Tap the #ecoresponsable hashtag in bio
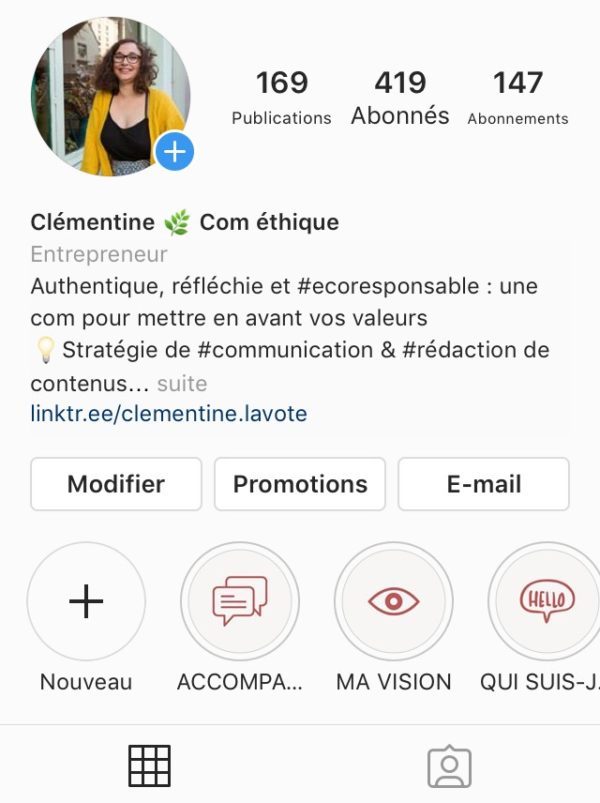This screenshot has height=803, width=600. point(383,286)
